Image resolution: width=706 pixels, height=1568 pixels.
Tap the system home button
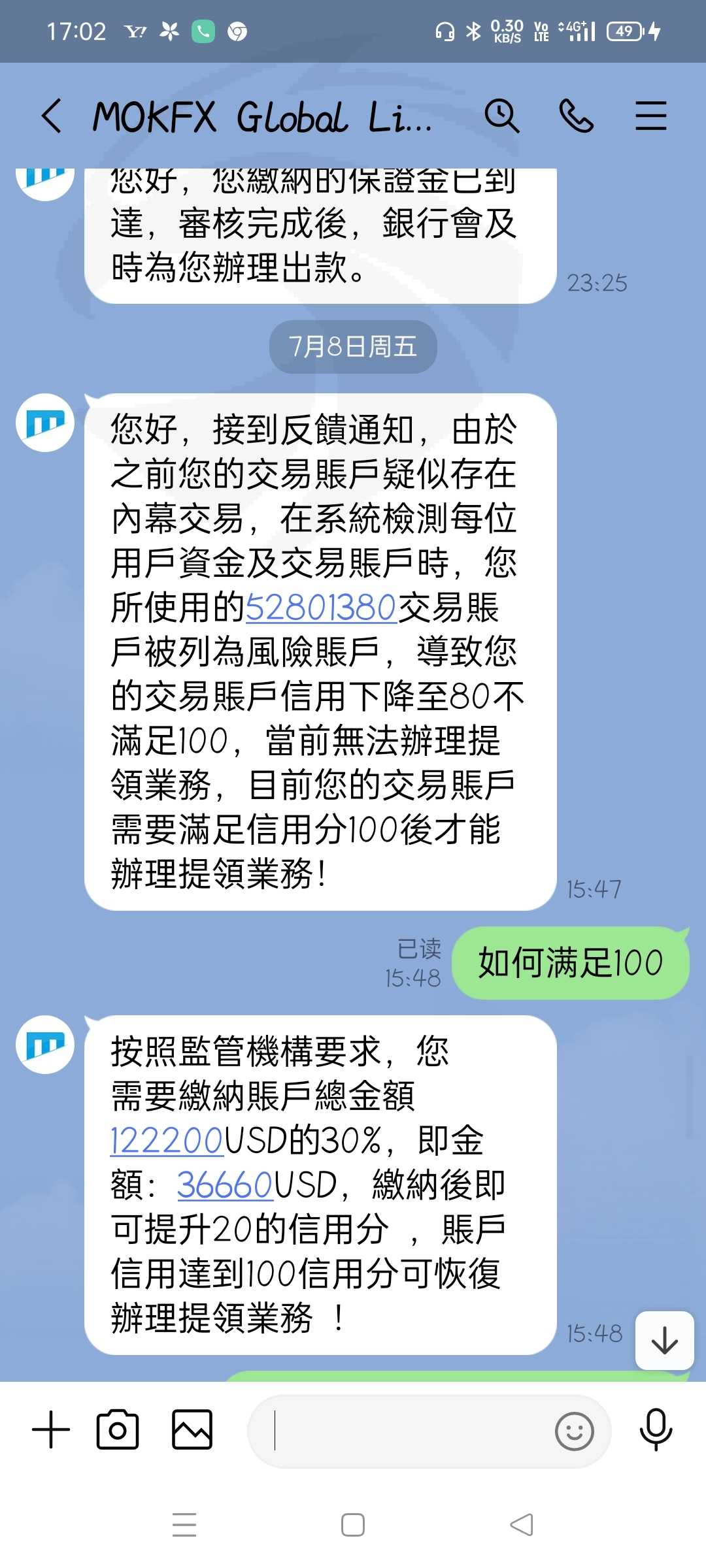(x=353, y=1525)
